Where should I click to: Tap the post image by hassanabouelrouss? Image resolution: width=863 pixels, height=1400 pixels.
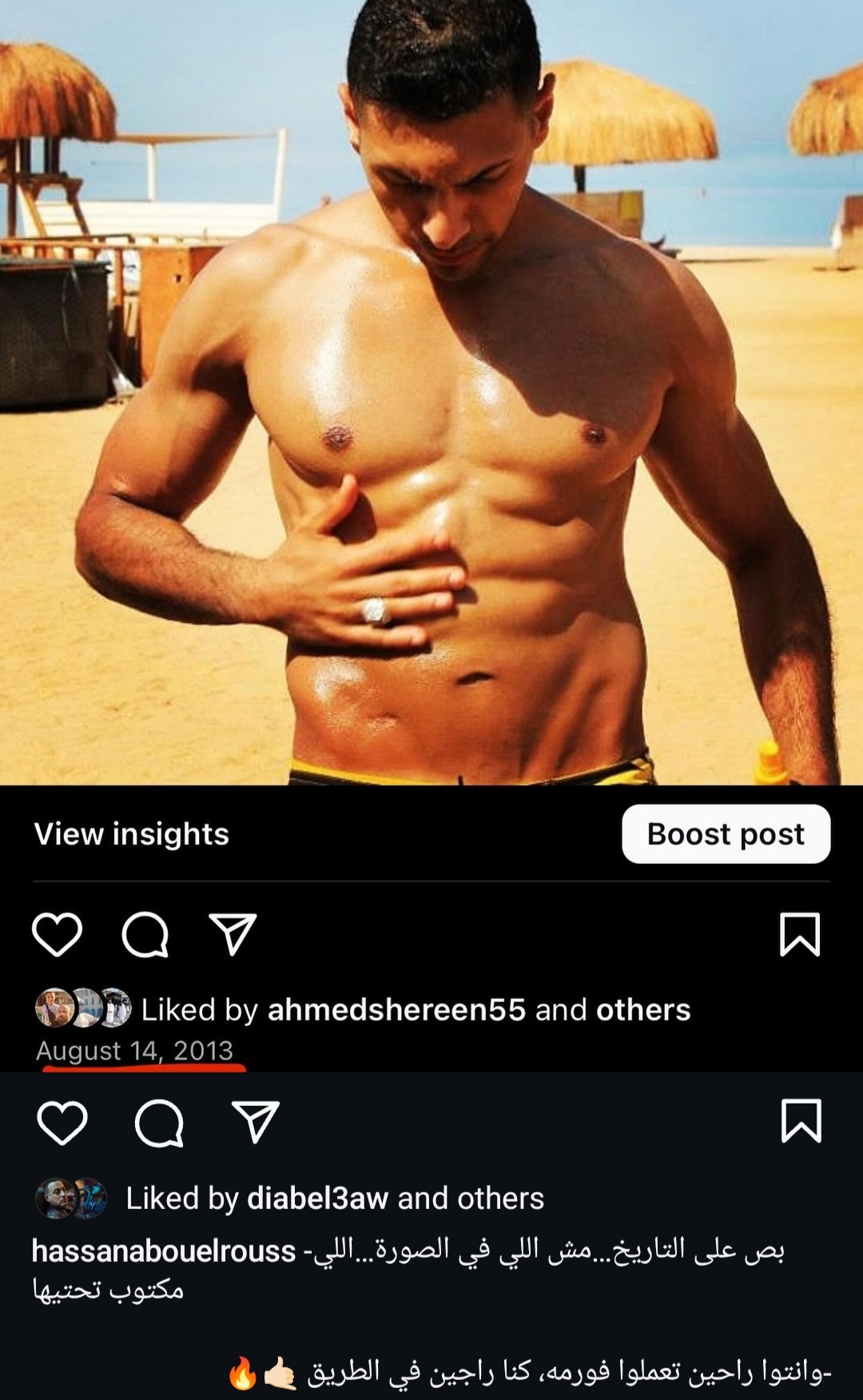tap(431, 392)
